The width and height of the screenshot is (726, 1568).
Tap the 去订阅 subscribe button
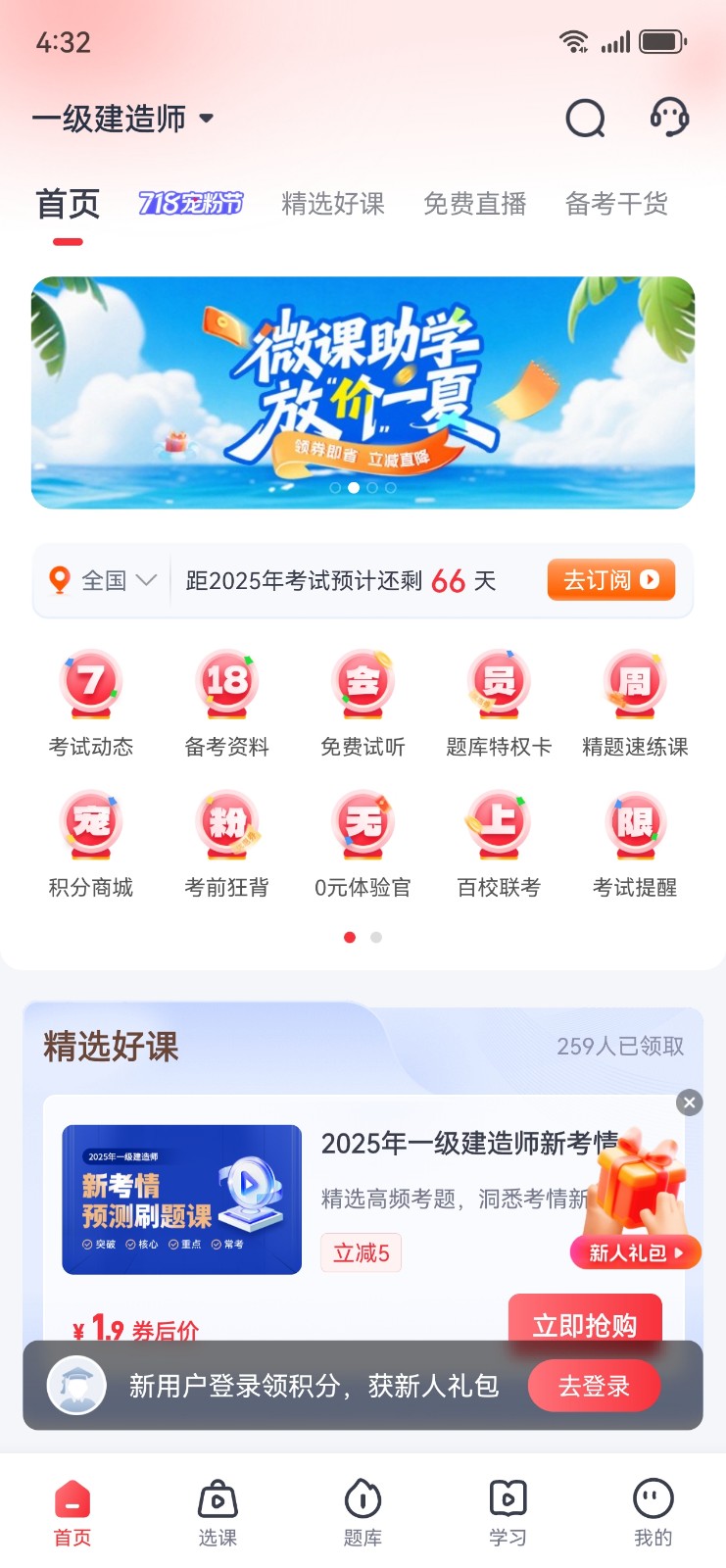[x=610, y=579]
